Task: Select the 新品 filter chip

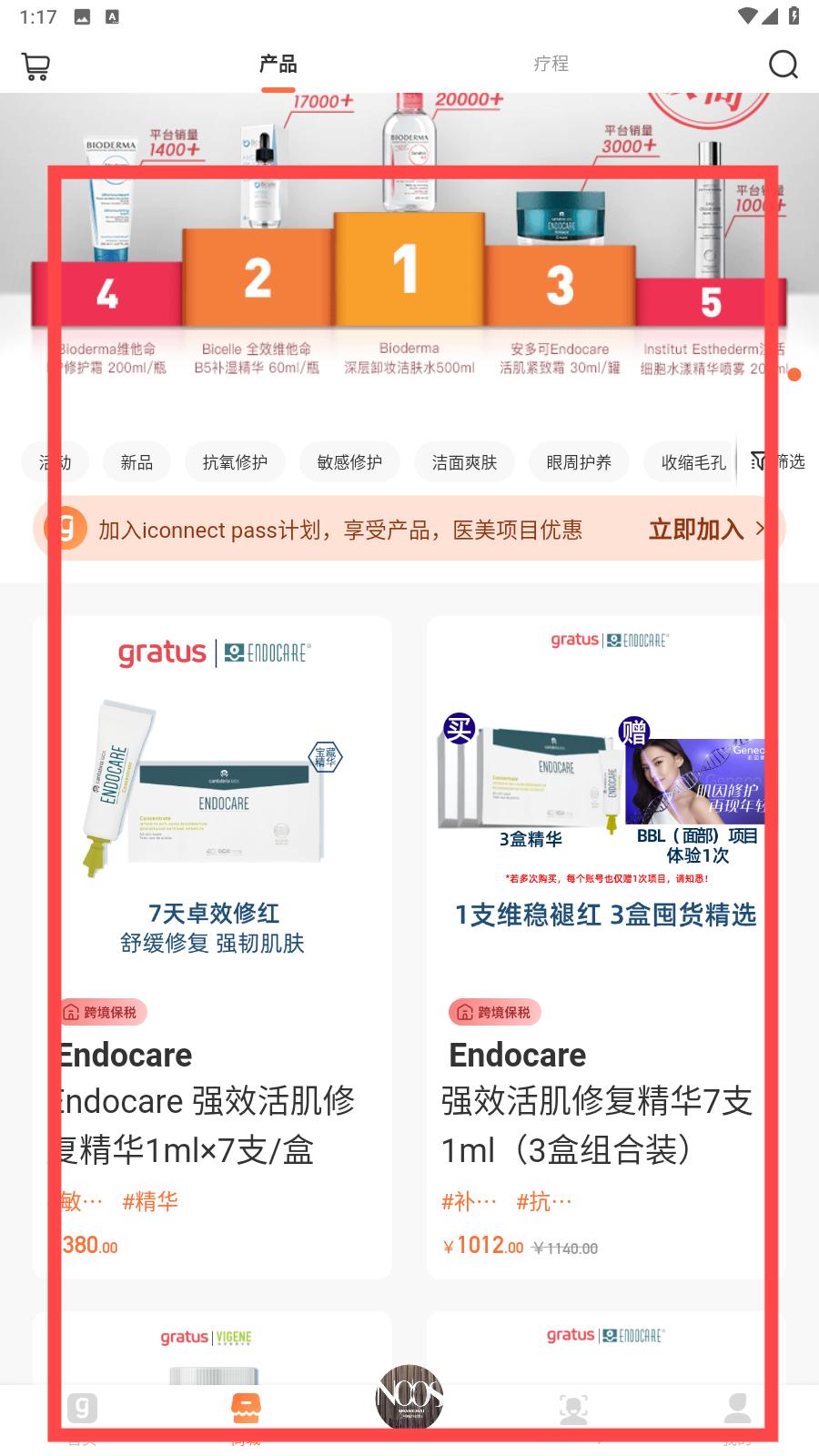Action: tap(136, 462)
